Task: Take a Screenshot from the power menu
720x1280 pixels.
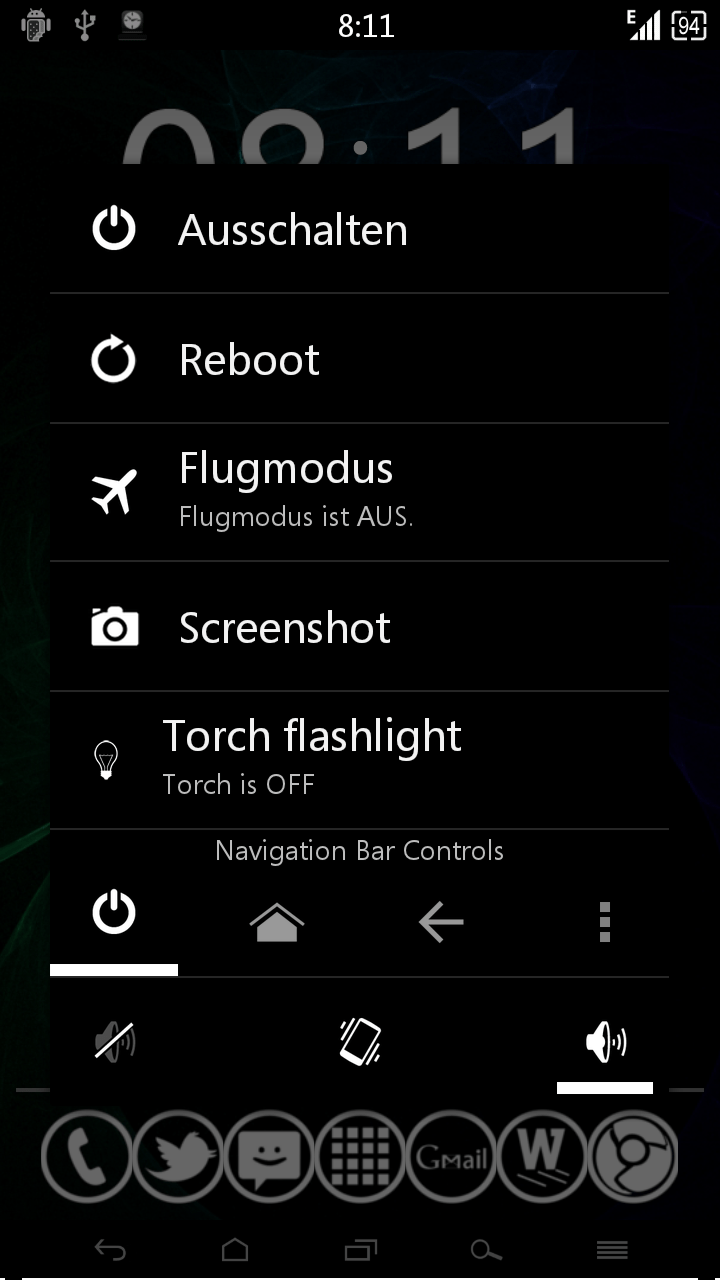Action: coord(359,627)
